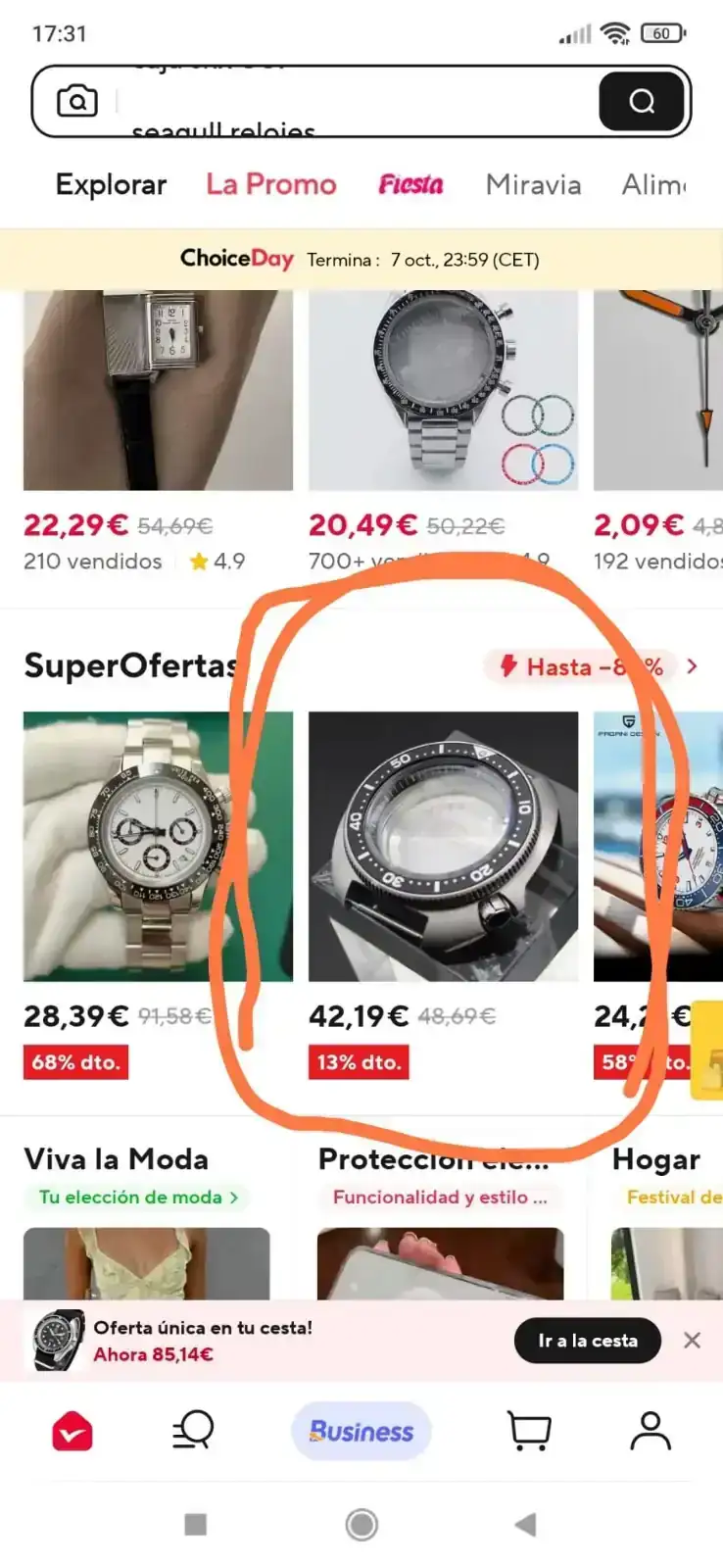The height and width of the screenshot is (1568, 723).
Task: Open the 20,49€ watch case product
Action: 443,392
